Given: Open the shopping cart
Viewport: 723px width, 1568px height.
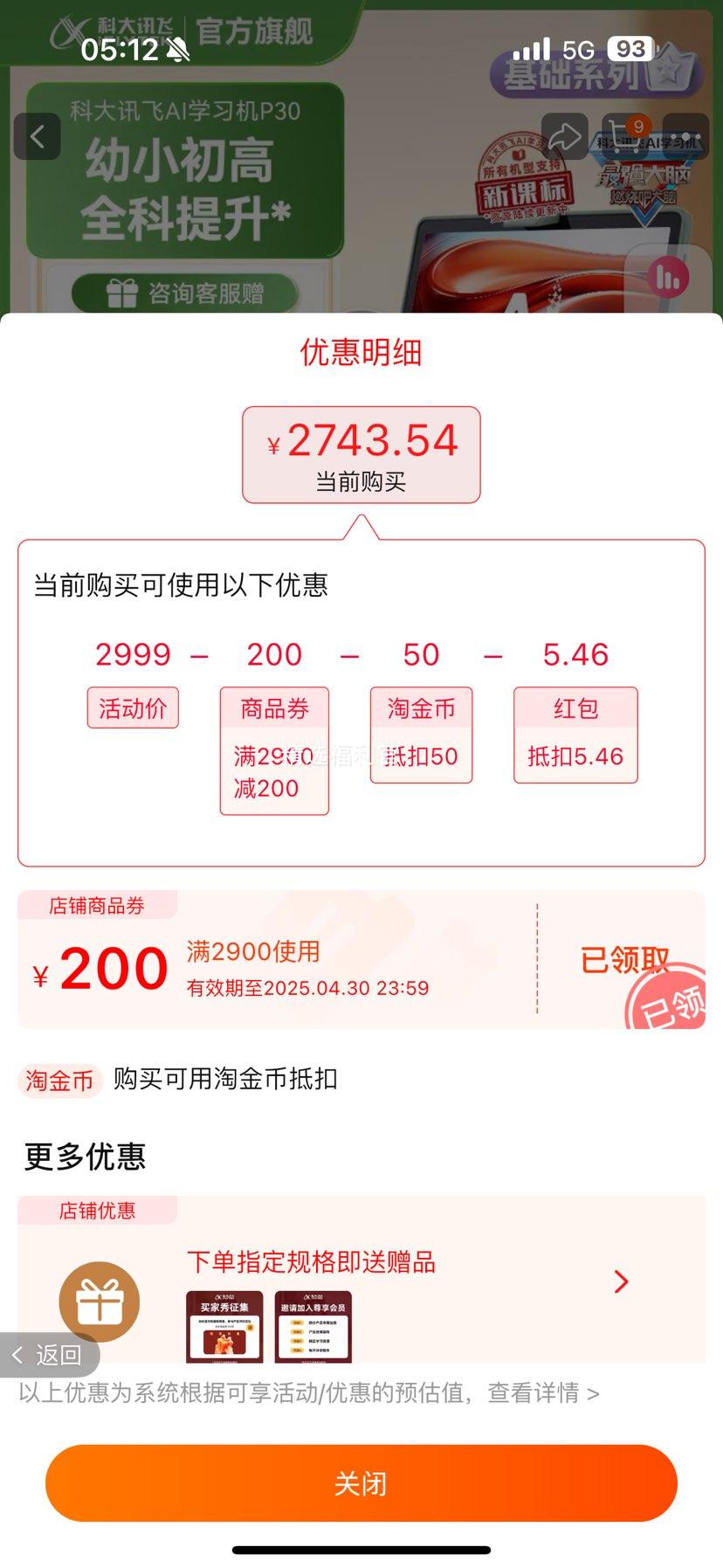Looking at the screenshot, I should (625, 137).
